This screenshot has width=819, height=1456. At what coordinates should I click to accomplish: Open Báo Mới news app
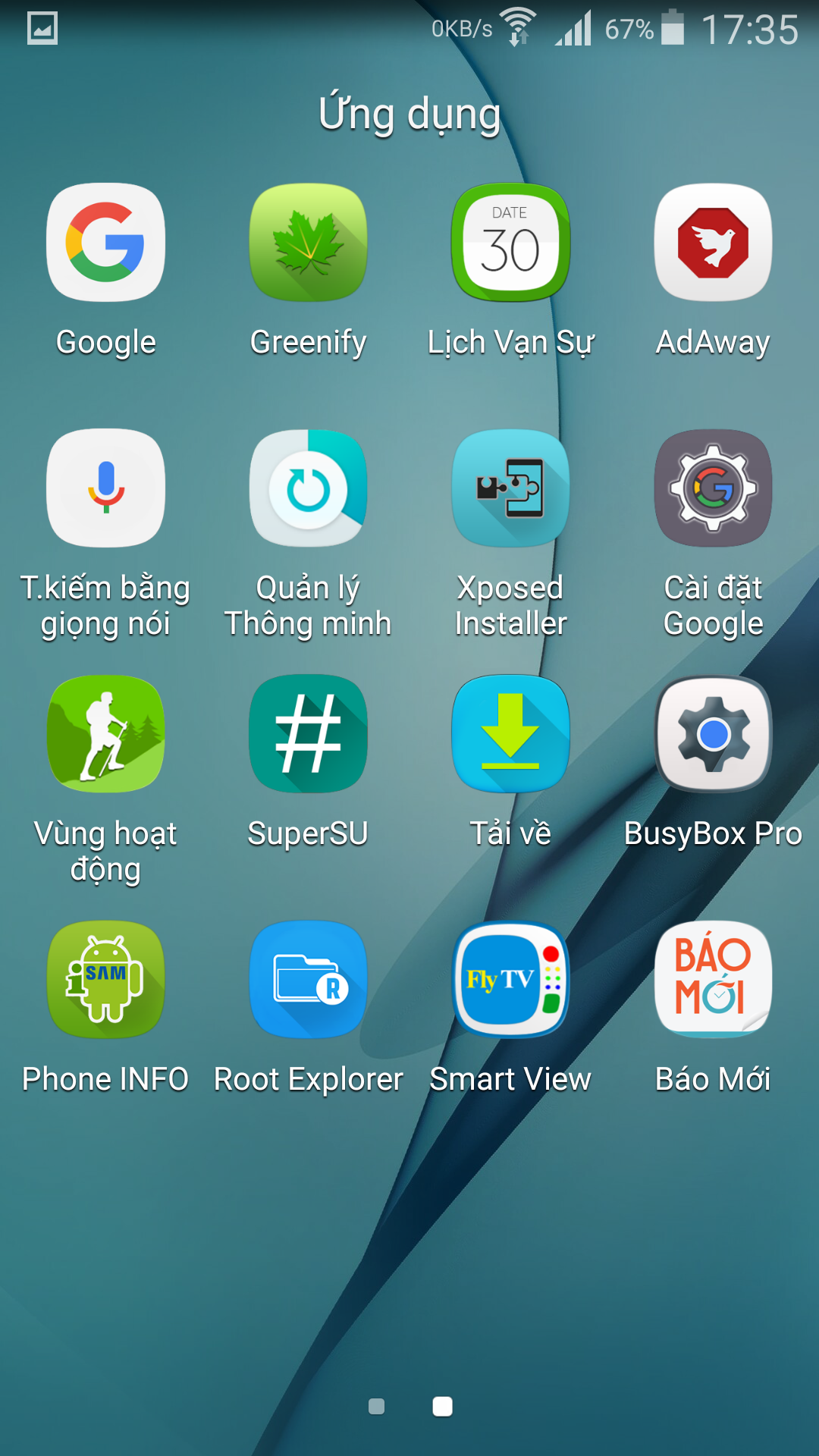[713, 980]
